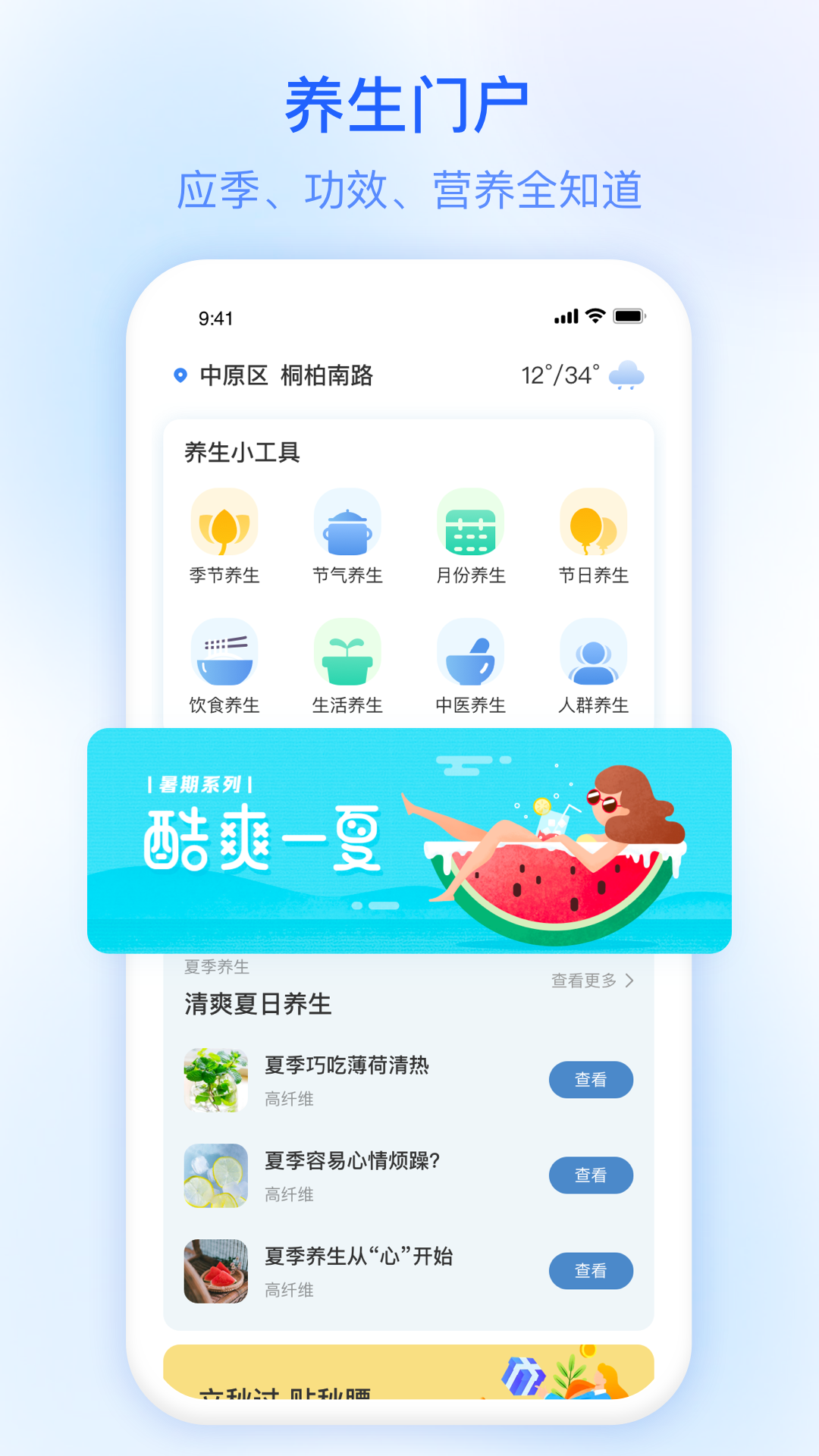Click 查看 for the mint cooling article
Screen dimensions: 819x1456
[591, 1079]
